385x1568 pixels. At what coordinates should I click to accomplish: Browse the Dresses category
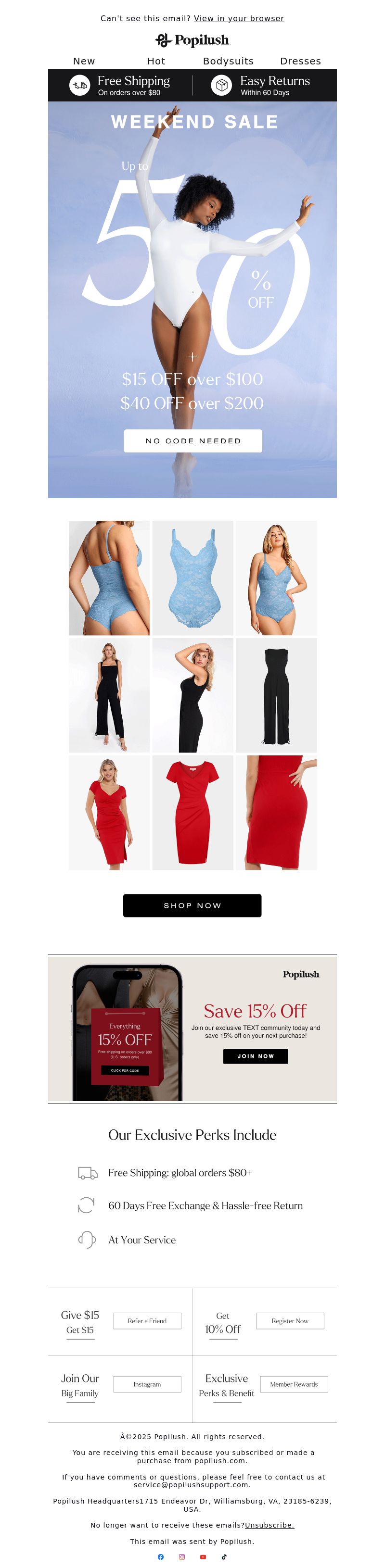[x=300, y=61]
